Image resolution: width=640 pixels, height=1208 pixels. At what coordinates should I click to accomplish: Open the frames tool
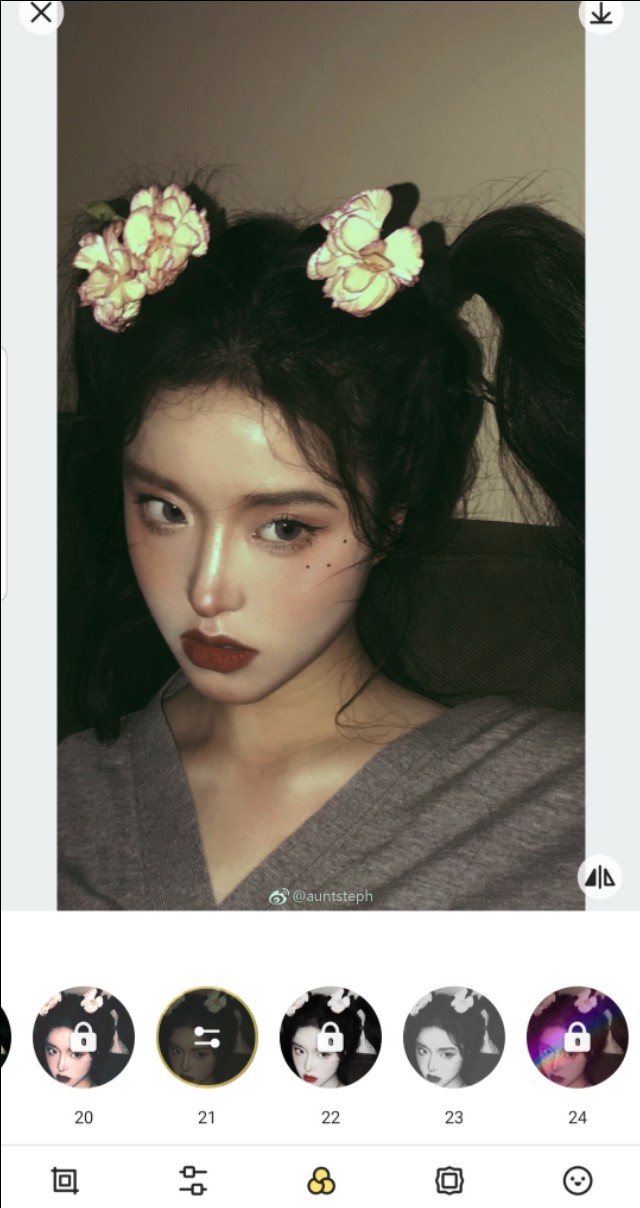tap(449, 1181)
